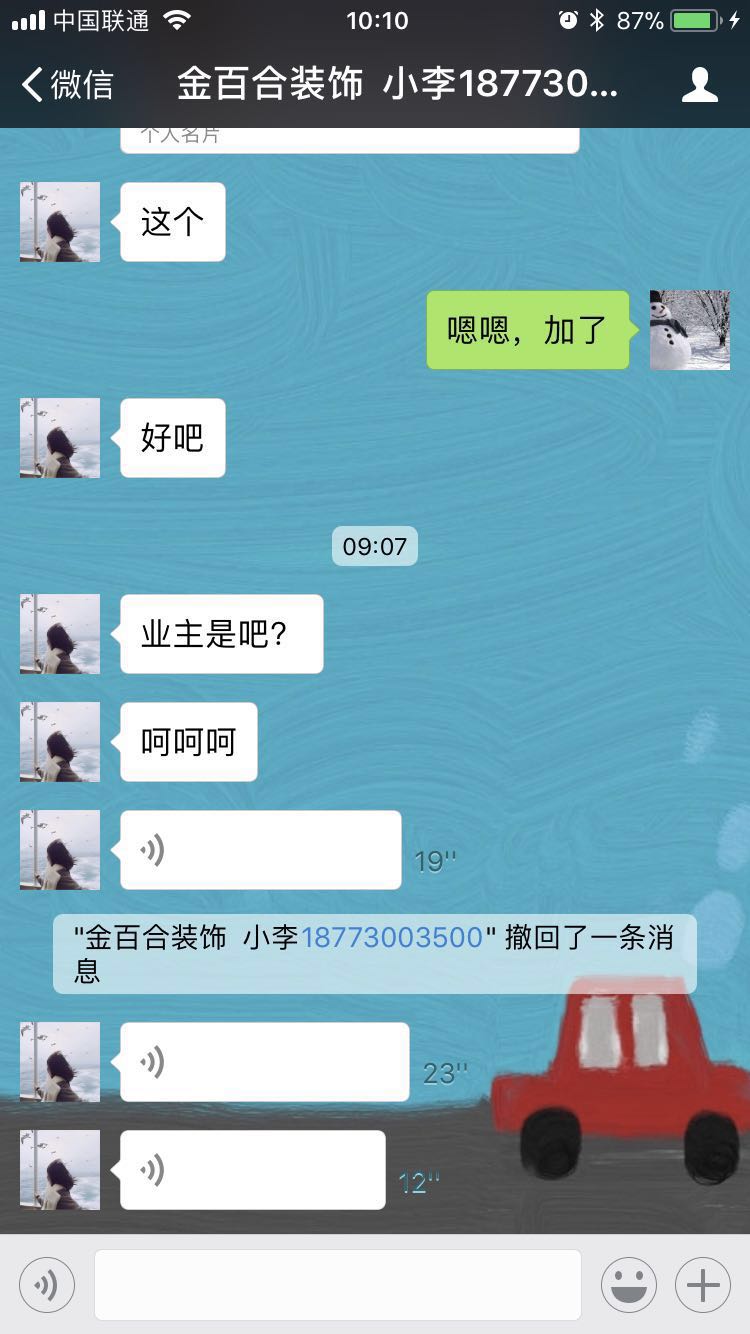This screenshot has height=1334, width=750.
Task: Focus the message text field
Action: pos(337,1285)
